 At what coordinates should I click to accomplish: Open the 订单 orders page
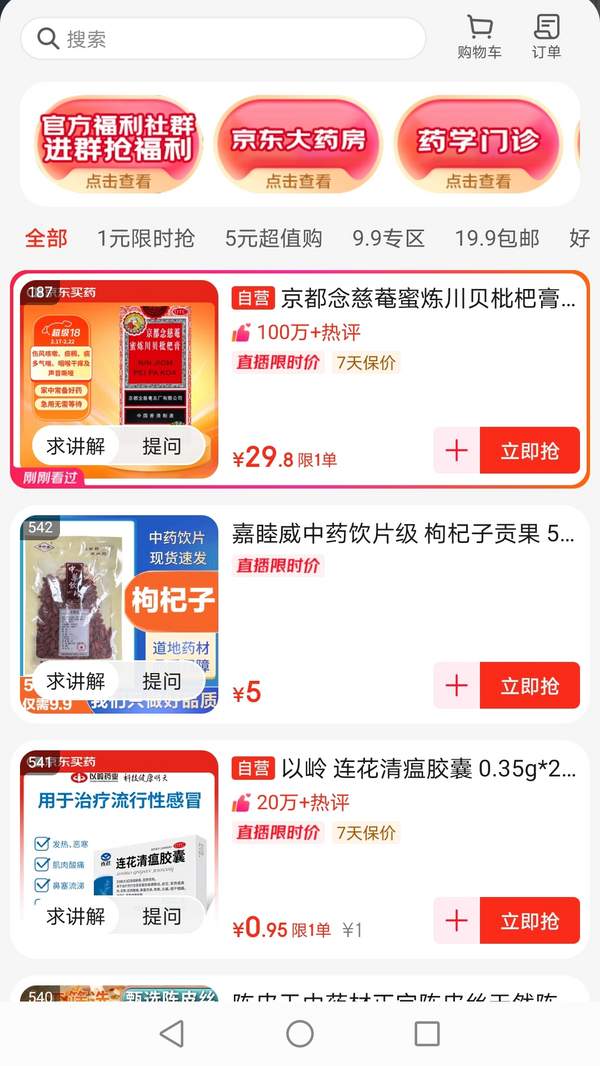pyautogui.click(x=546, y=38)
